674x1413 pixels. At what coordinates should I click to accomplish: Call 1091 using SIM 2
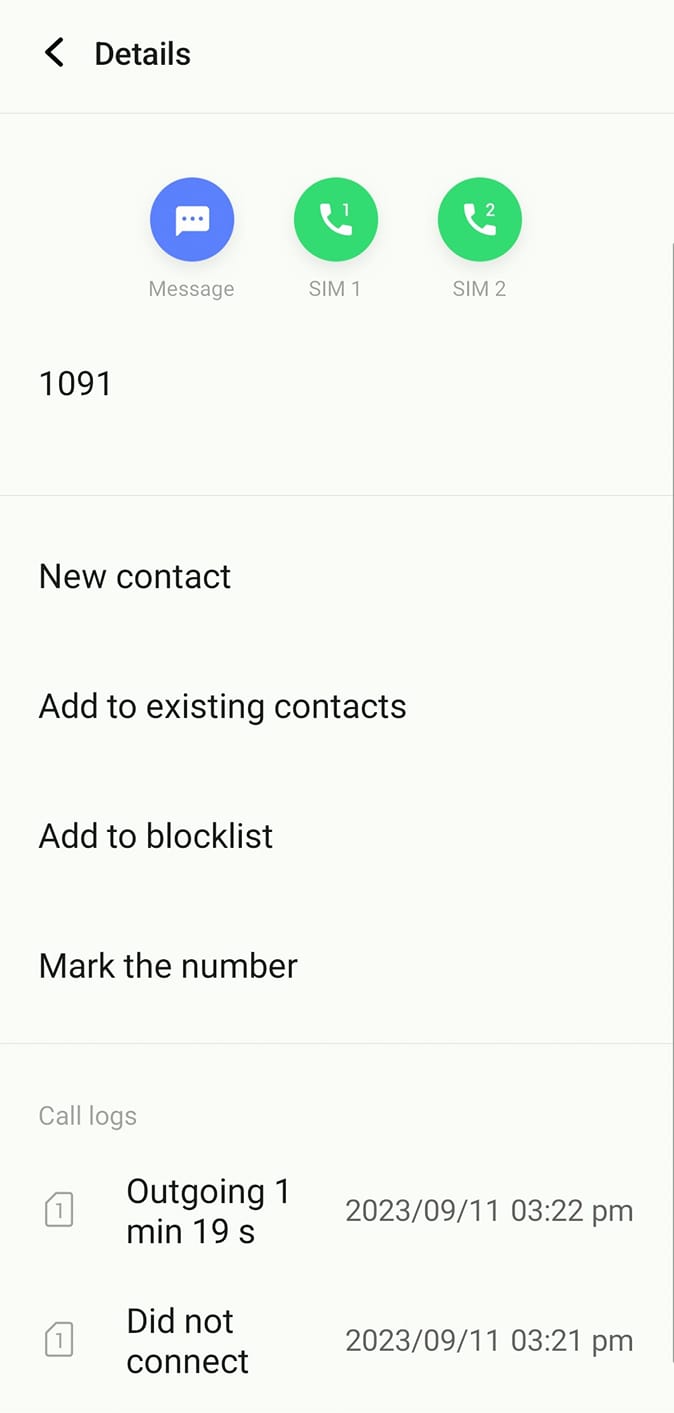(480, 220)
